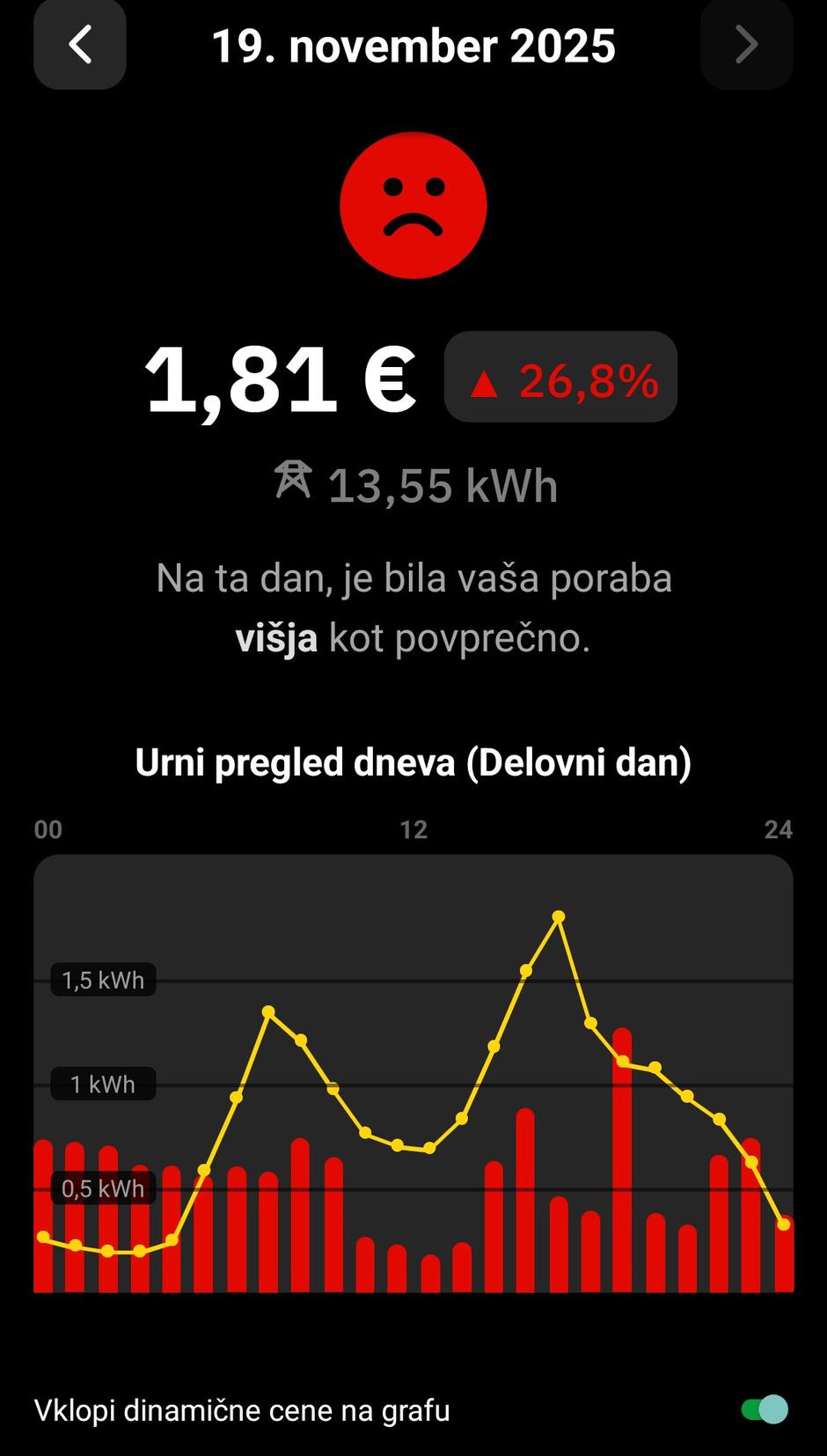Click the yellow data point at the chart peak
The width and height of the screenshot is (827, 1456).
pos(558,916)
